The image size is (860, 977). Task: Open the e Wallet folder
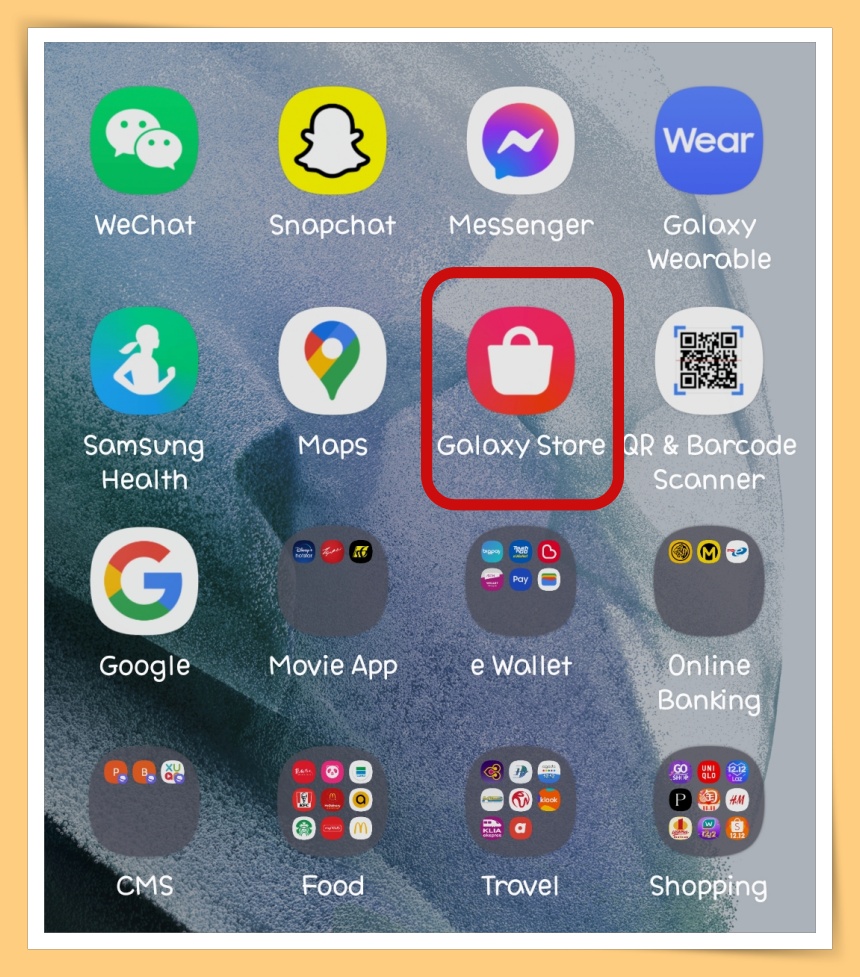[x=520, y=581]
